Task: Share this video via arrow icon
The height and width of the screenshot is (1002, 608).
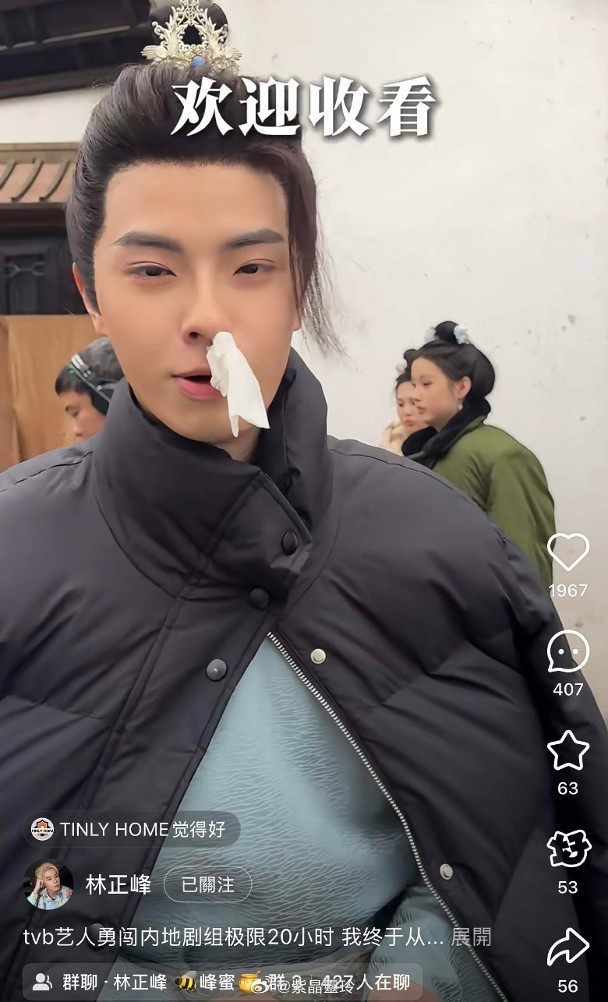Action: click(x=567, y=947)
